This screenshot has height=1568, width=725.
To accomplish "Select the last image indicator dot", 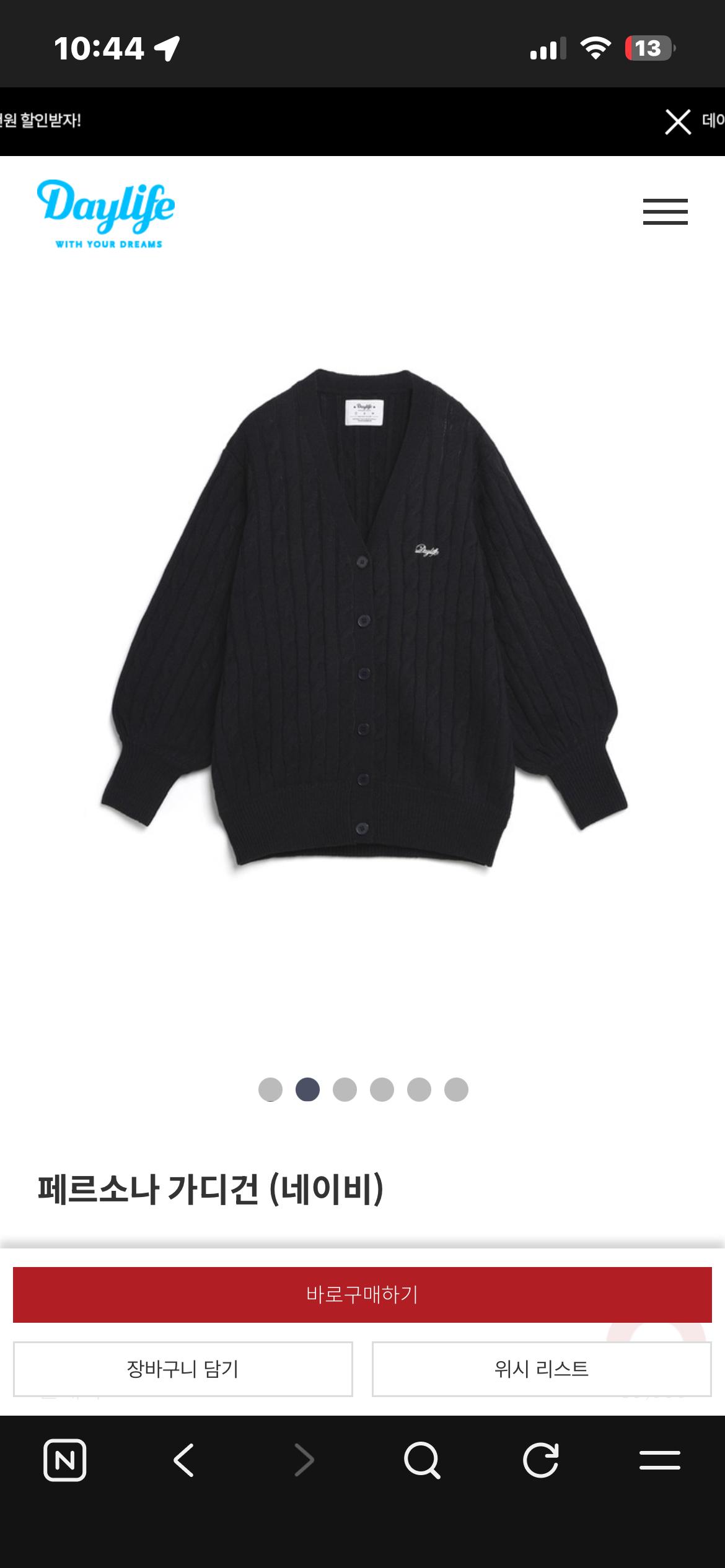I will coord(456,1089).
